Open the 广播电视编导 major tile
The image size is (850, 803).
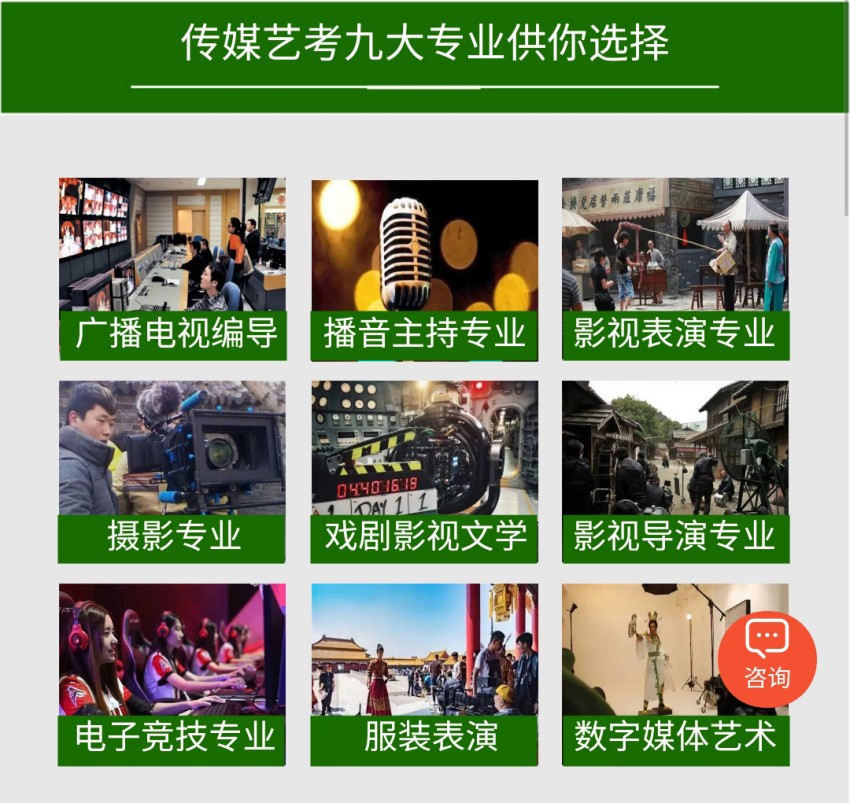172,269
